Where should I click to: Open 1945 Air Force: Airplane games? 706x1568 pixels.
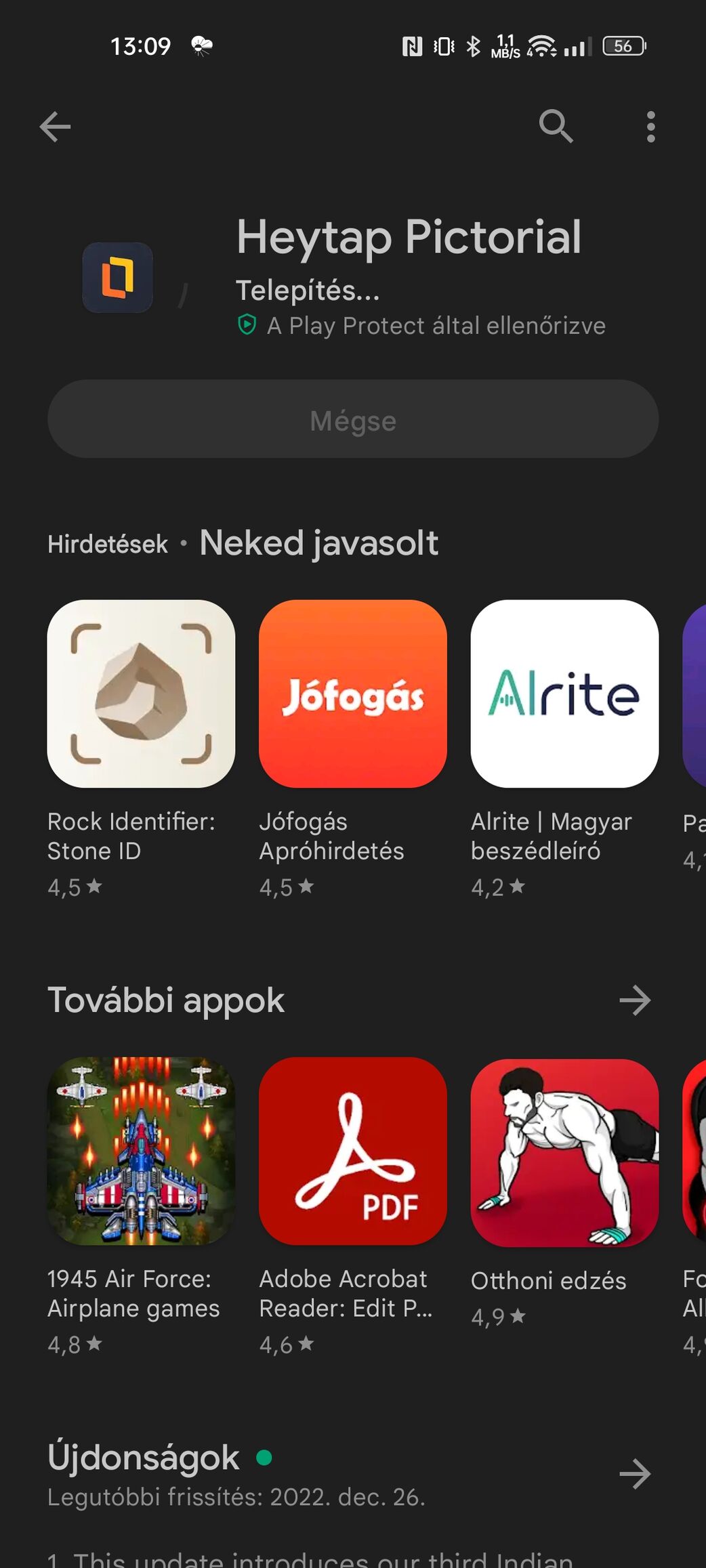pos(141,1206)
